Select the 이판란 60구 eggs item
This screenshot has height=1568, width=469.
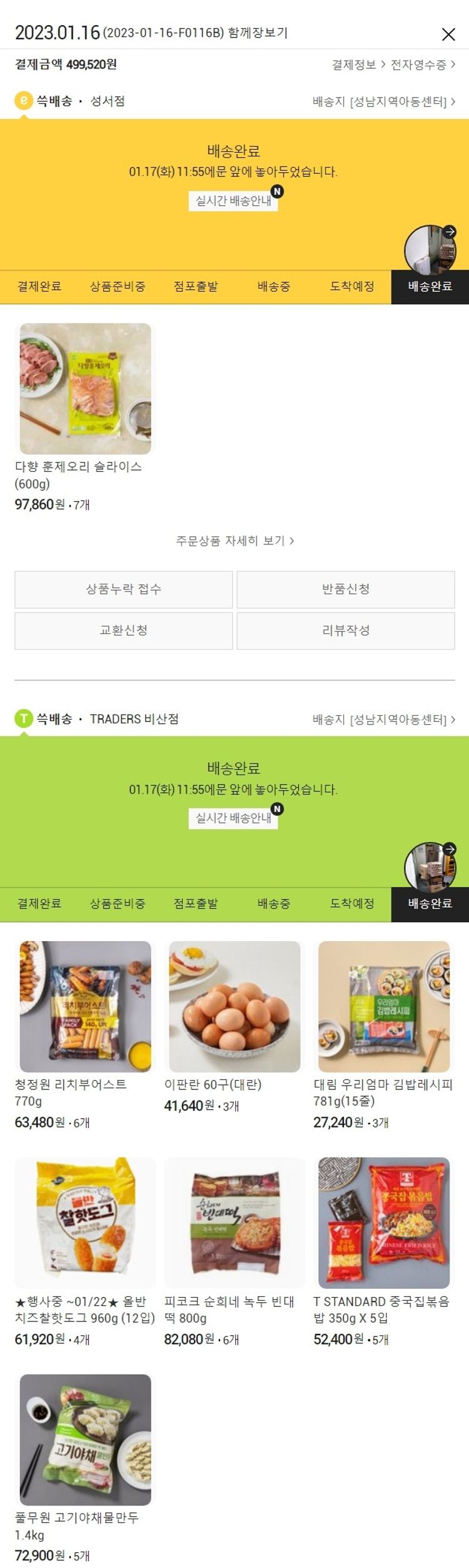[x=234, y=1006]
